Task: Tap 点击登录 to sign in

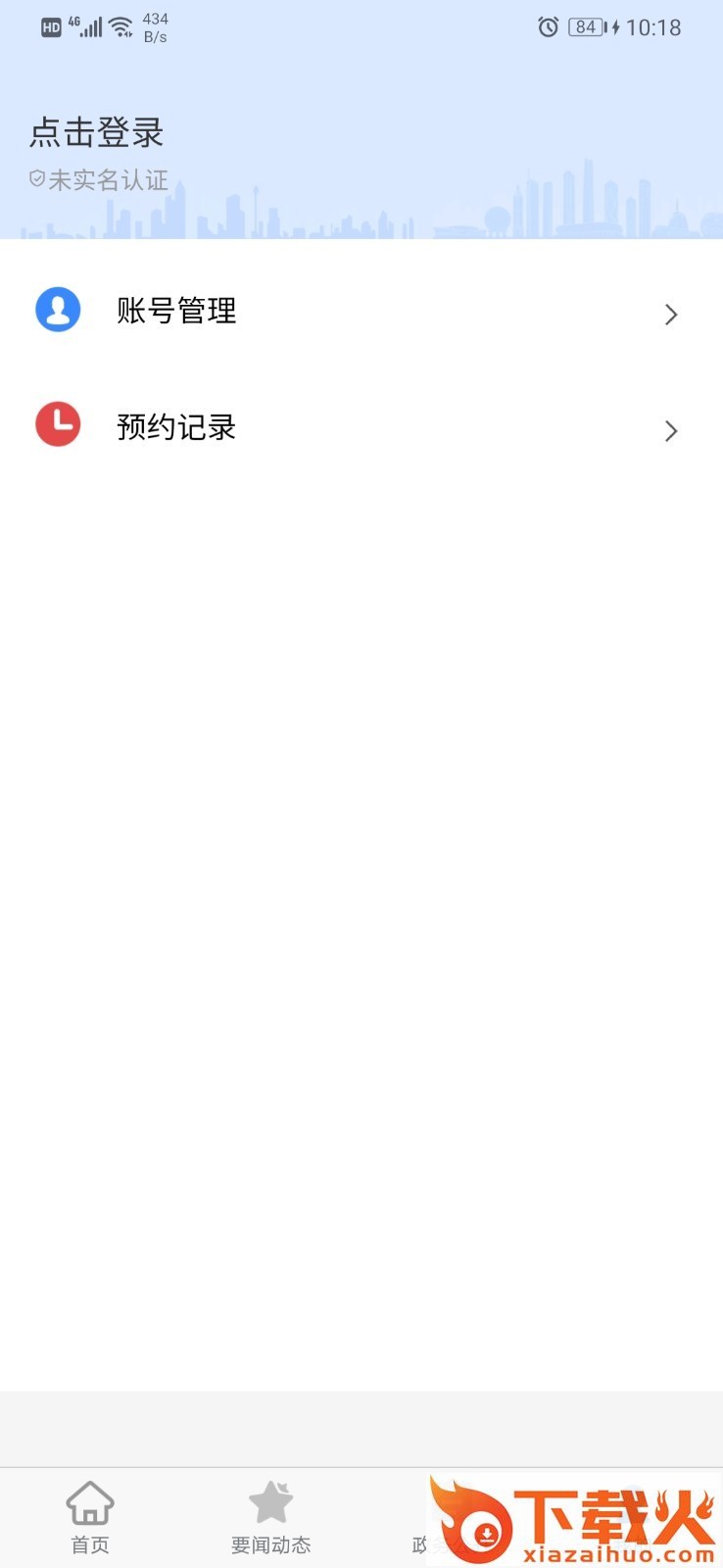Action: coord(96,132)
